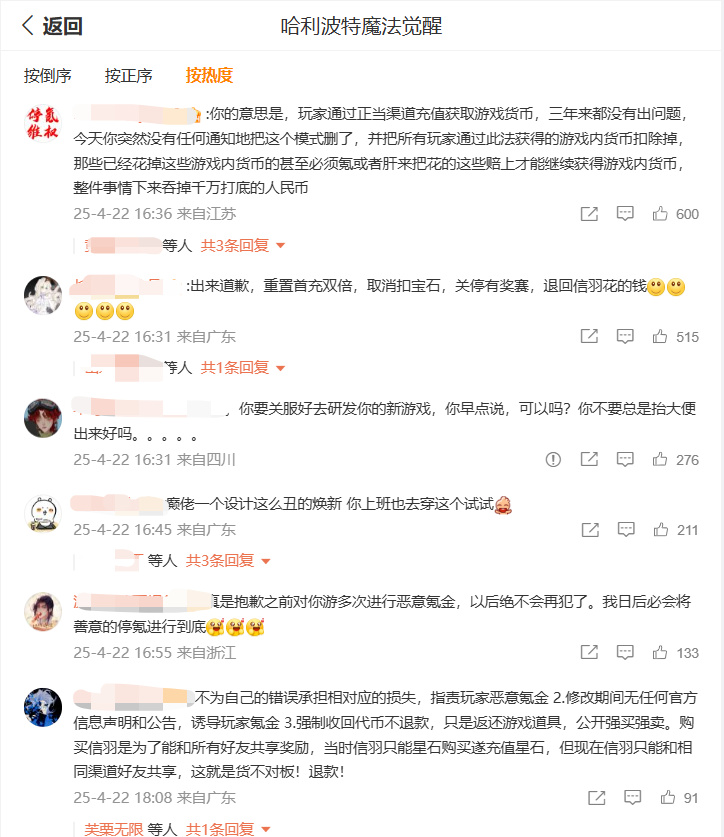724x837 pixels.
Task: Share the comment posted from 浙江
Action: pyautogui.click(x=590, y=653)
